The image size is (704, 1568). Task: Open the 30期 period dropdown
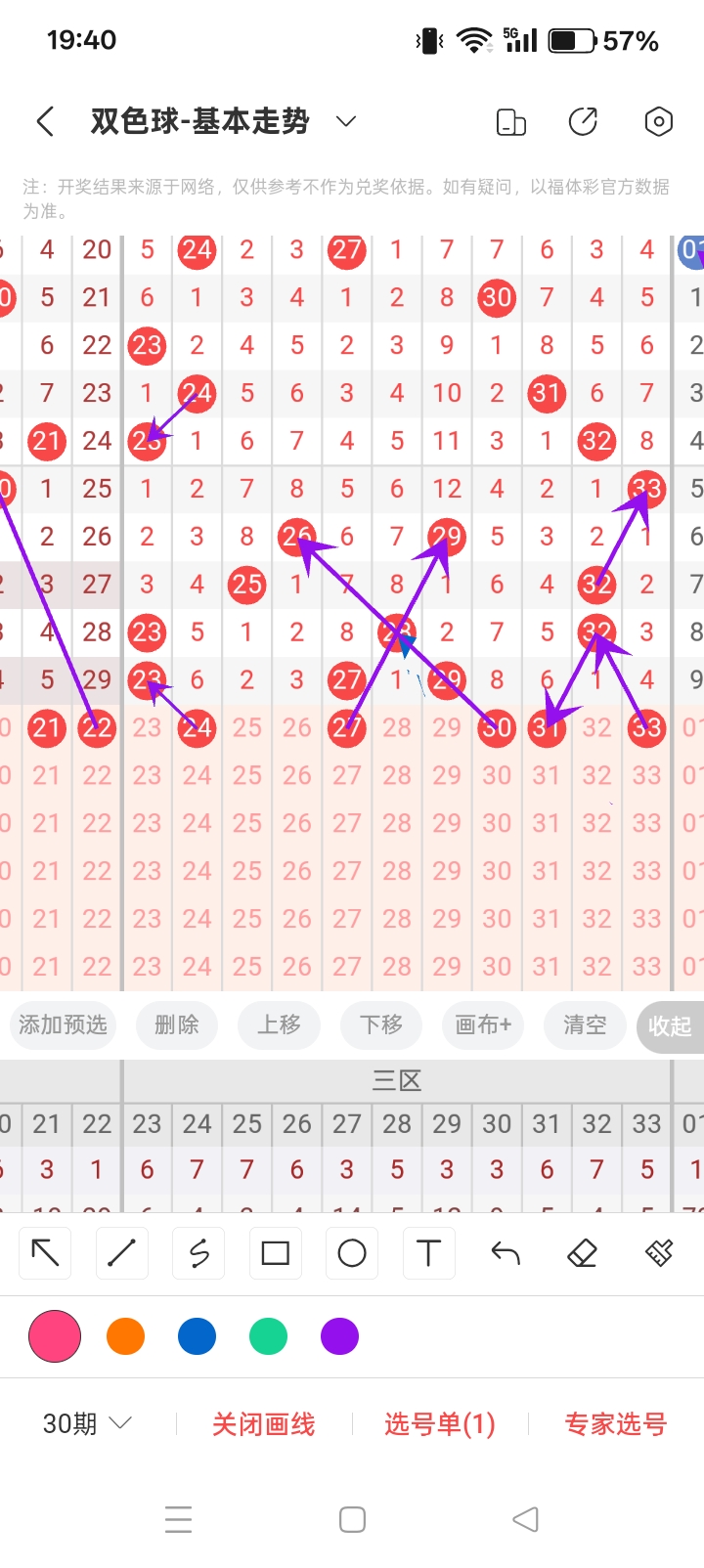tap(87, 1423)
